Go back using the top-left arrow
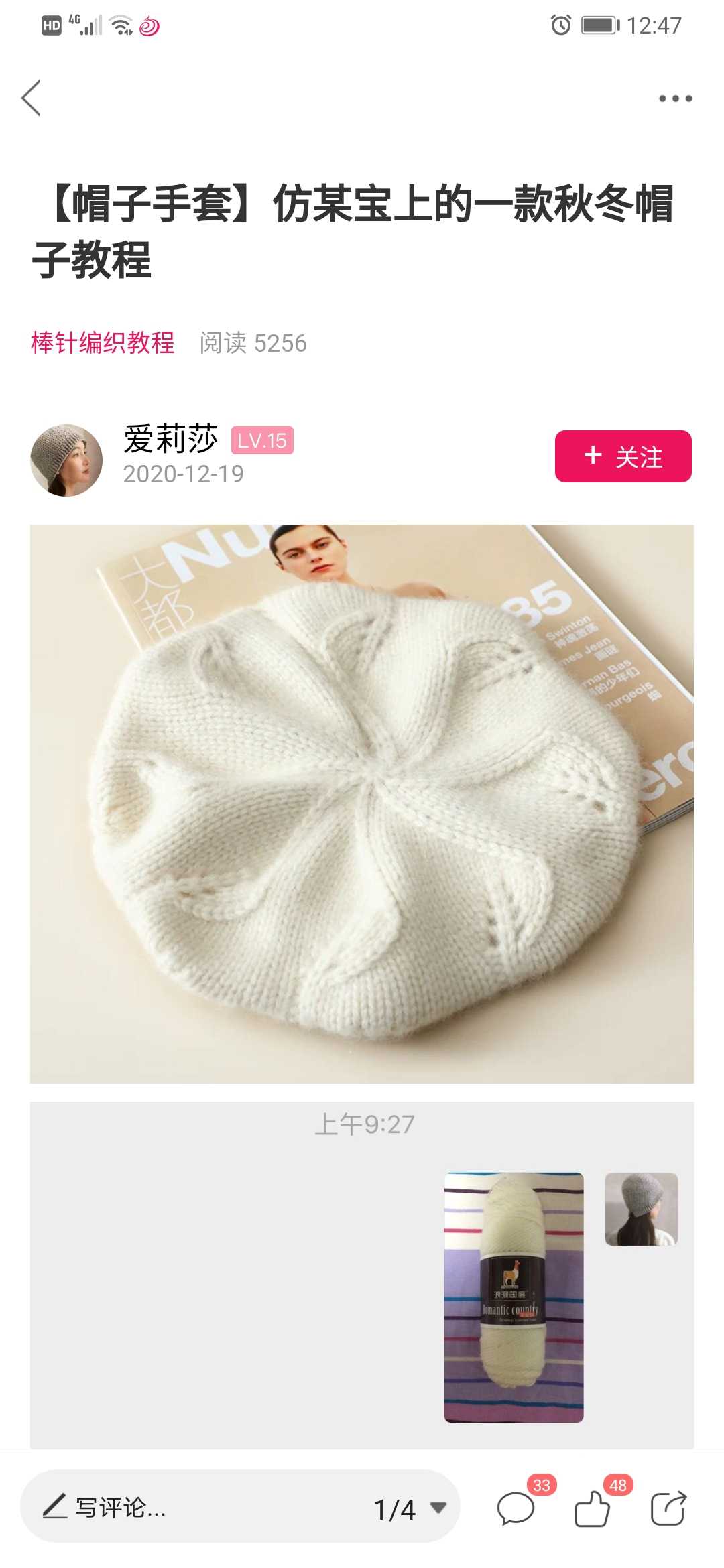 (32, 98)
